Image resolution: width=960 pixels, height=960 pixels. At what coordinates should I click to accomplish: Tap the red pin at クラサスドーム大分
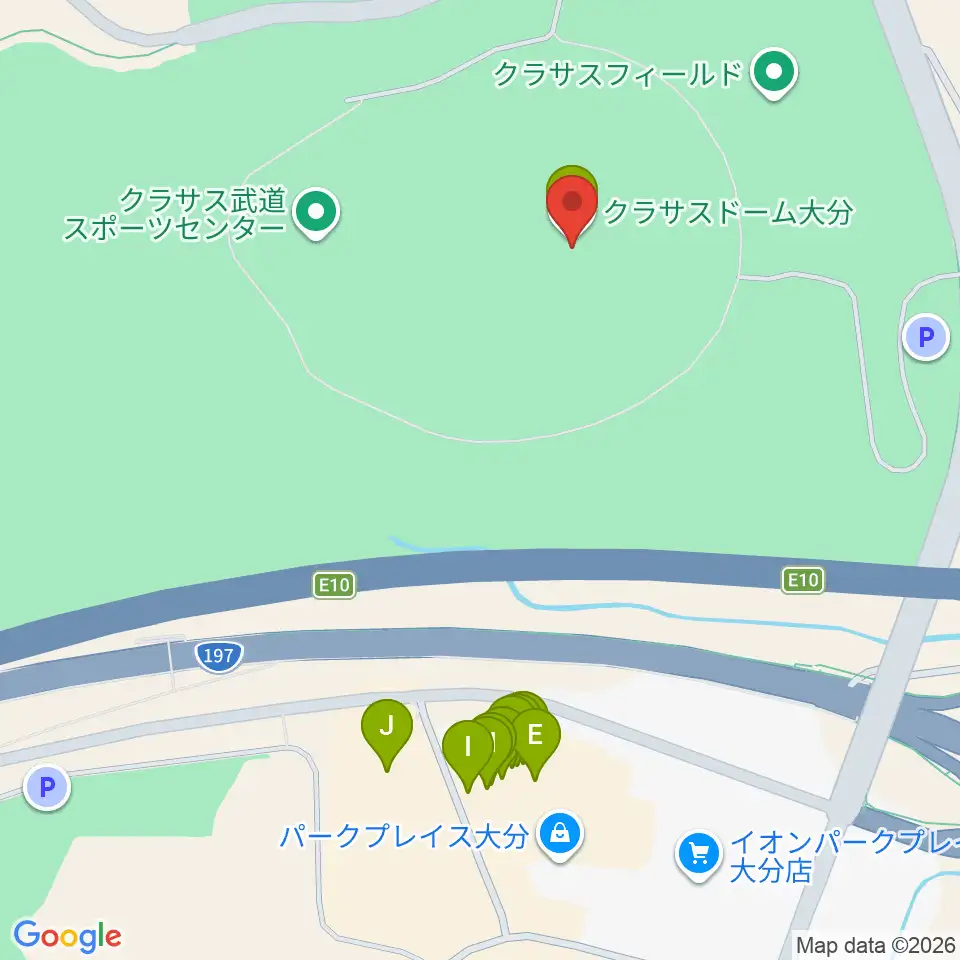click(571, 209)
